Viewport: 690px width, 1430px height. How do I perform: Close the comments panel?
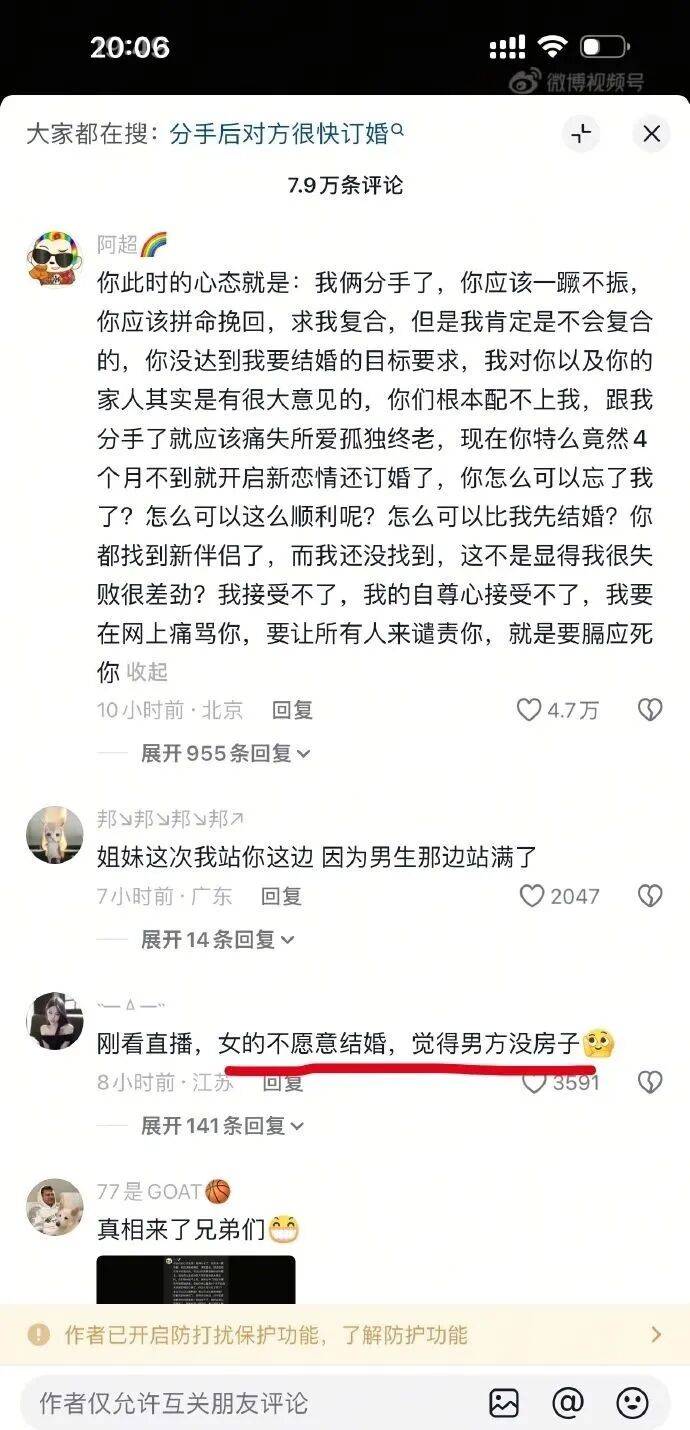651,133
